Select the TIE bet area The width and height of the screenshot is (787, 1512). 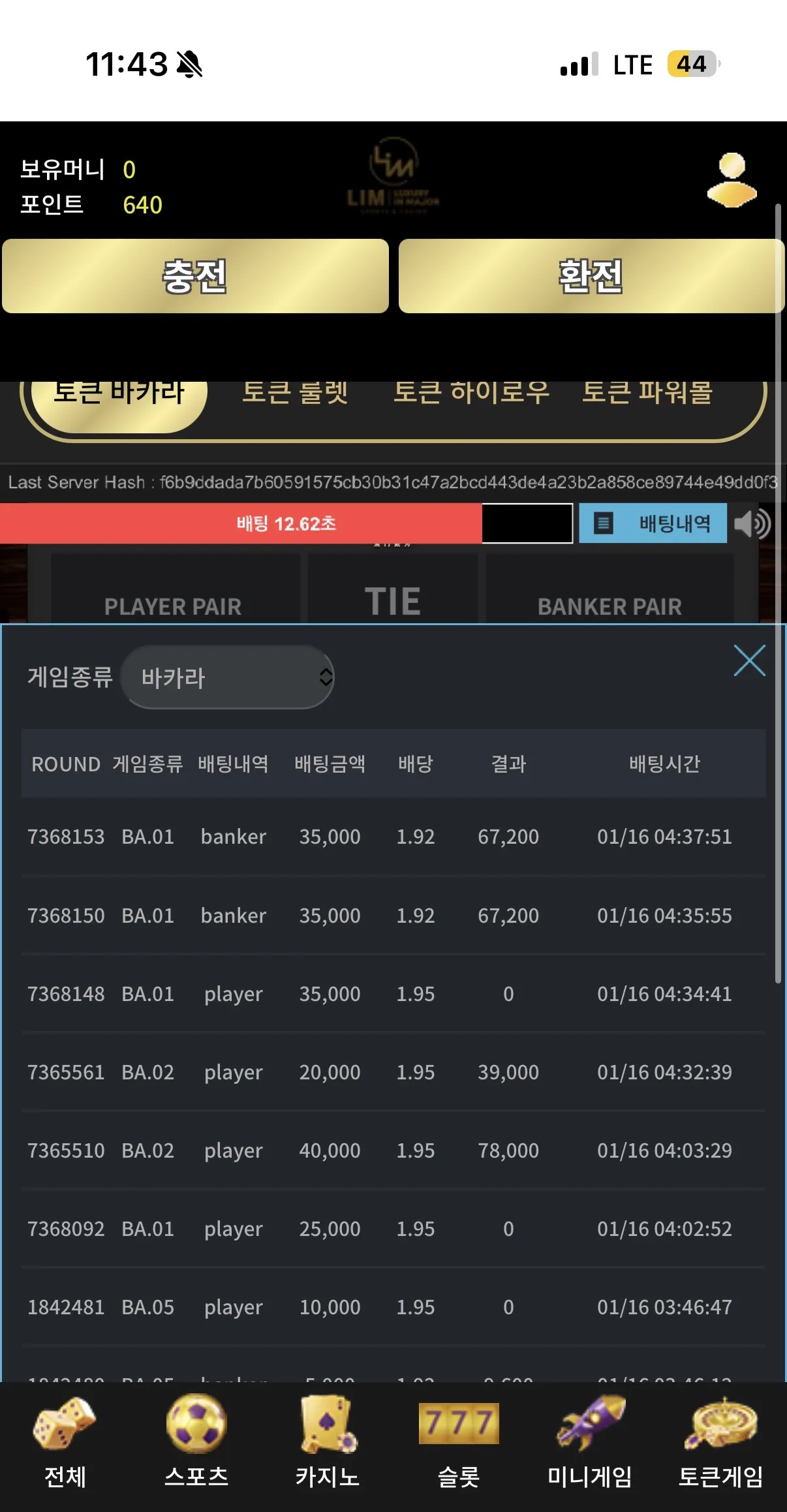[x=392, y=588]
